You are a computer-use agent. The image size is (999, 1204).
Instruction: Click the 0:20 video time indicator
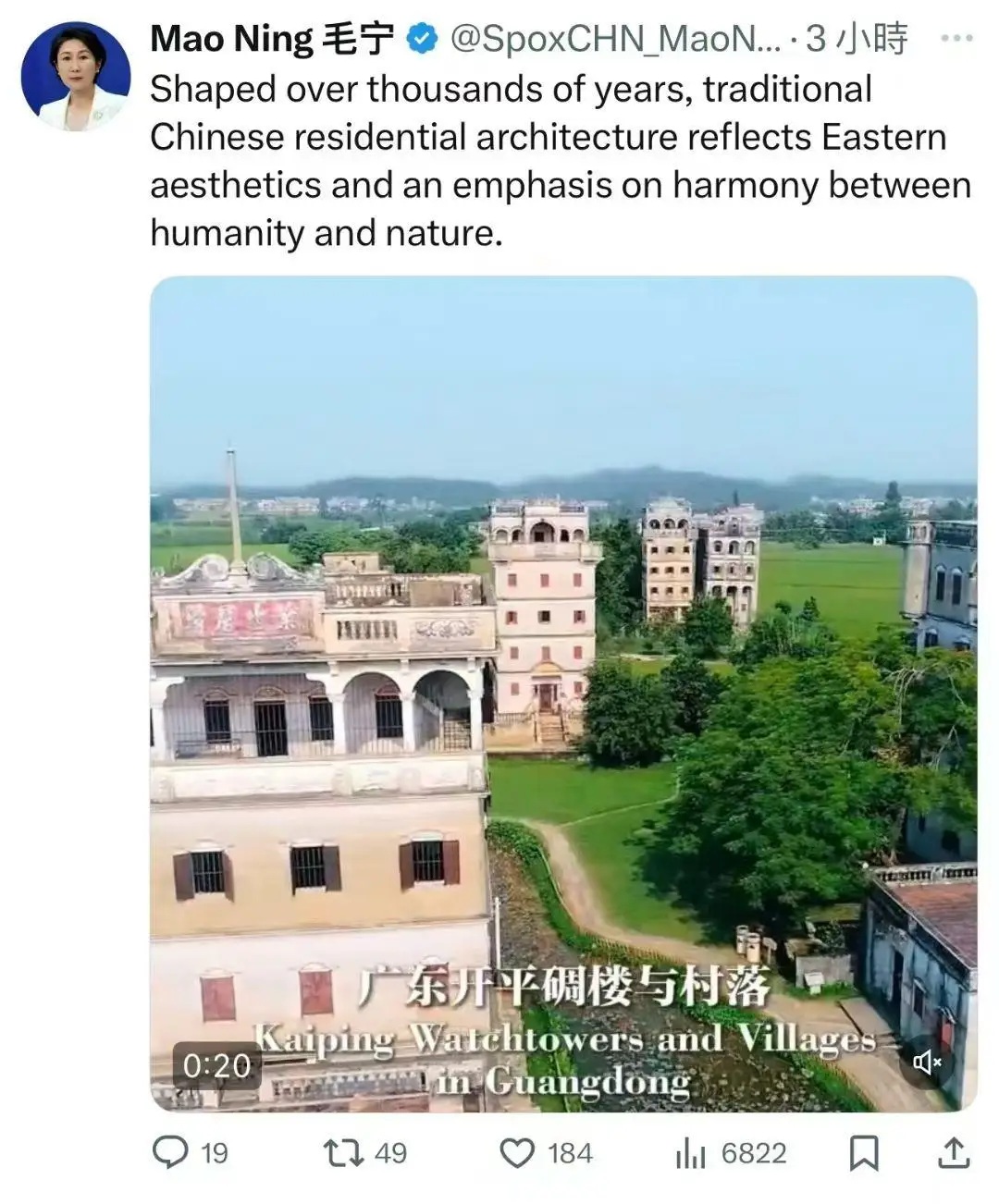click(x=216, y=1064)
